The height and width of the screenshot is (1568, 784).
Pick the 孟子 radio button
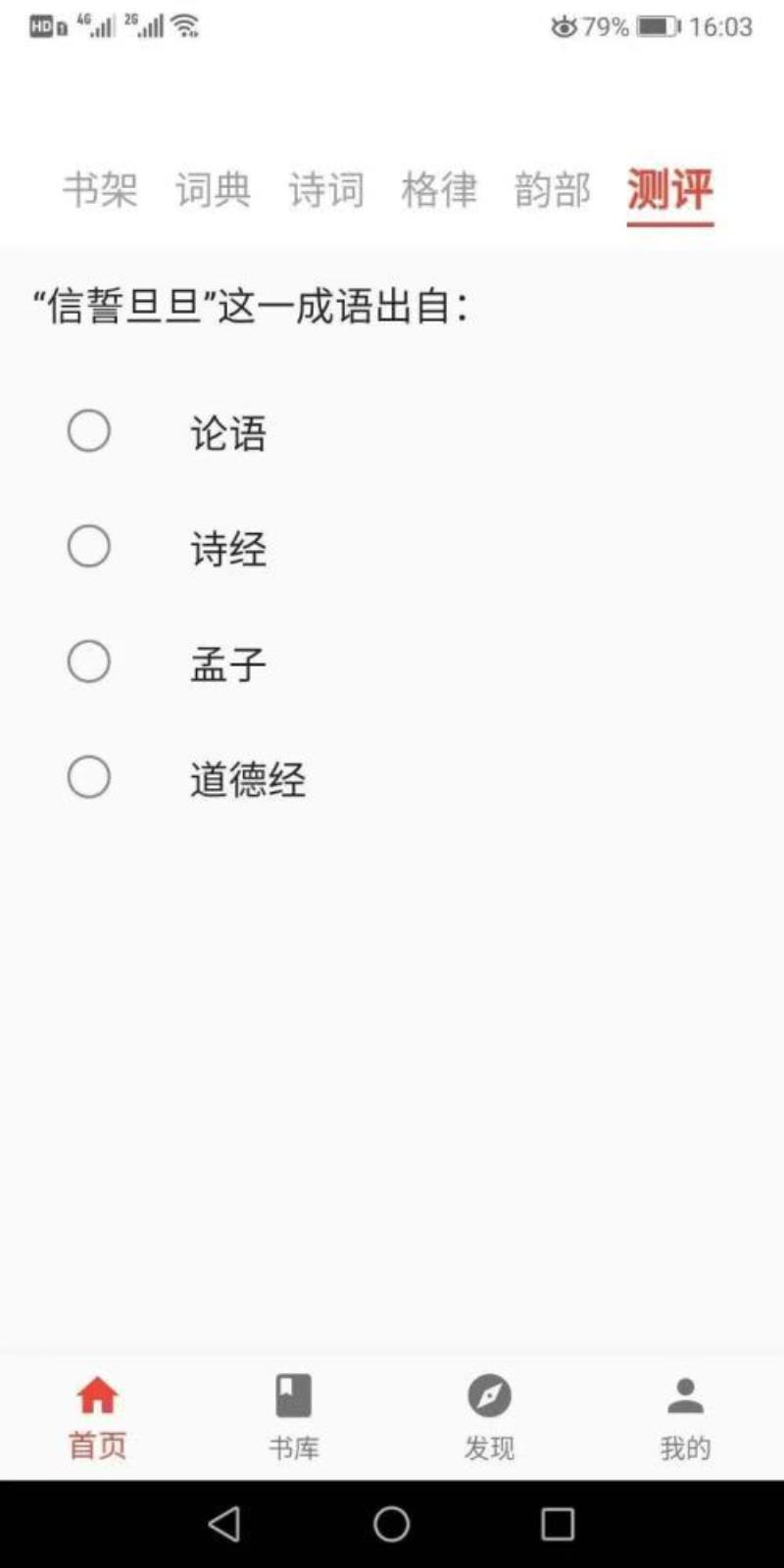(89, 662)
